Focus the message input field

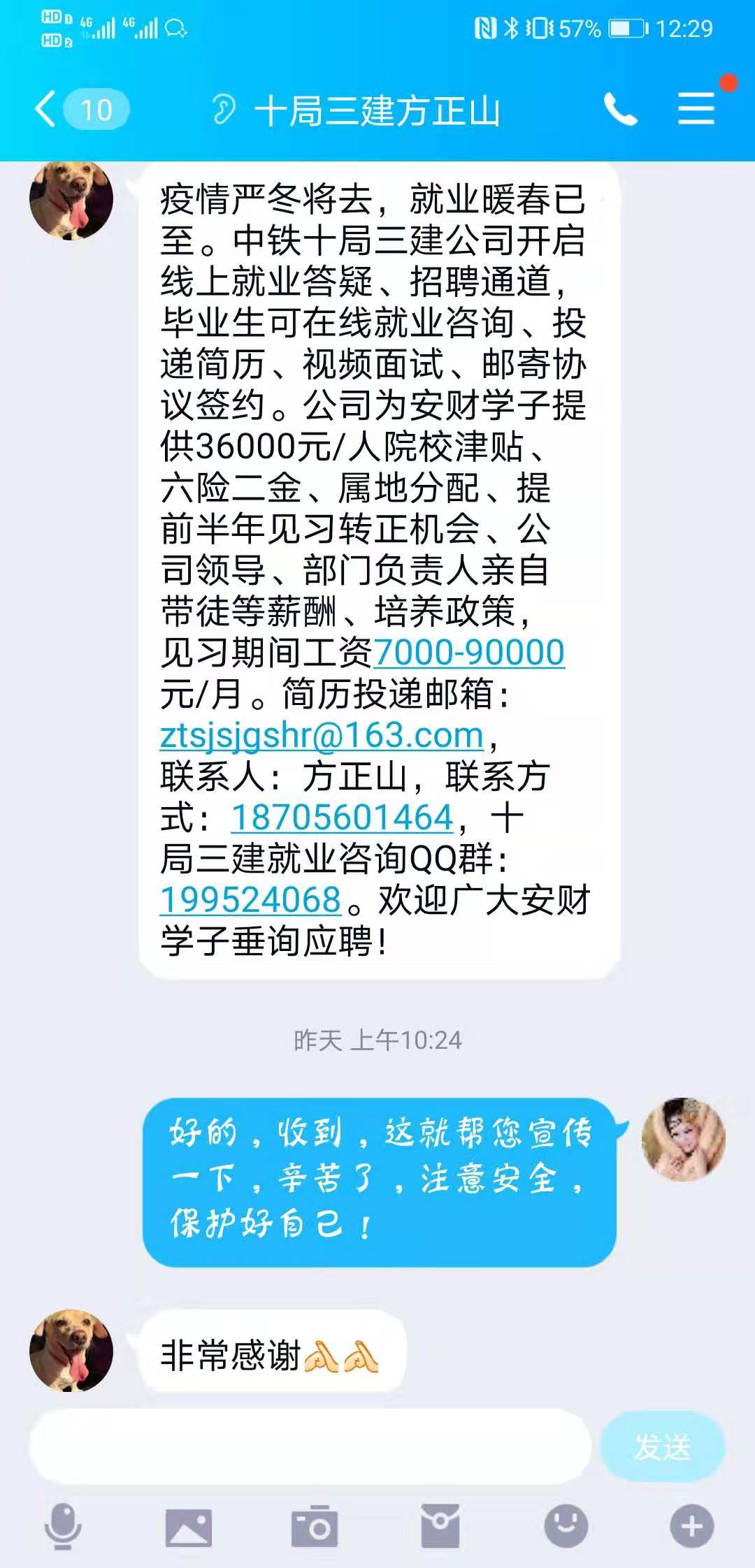pyautogui.click(x=309, y=1446)
